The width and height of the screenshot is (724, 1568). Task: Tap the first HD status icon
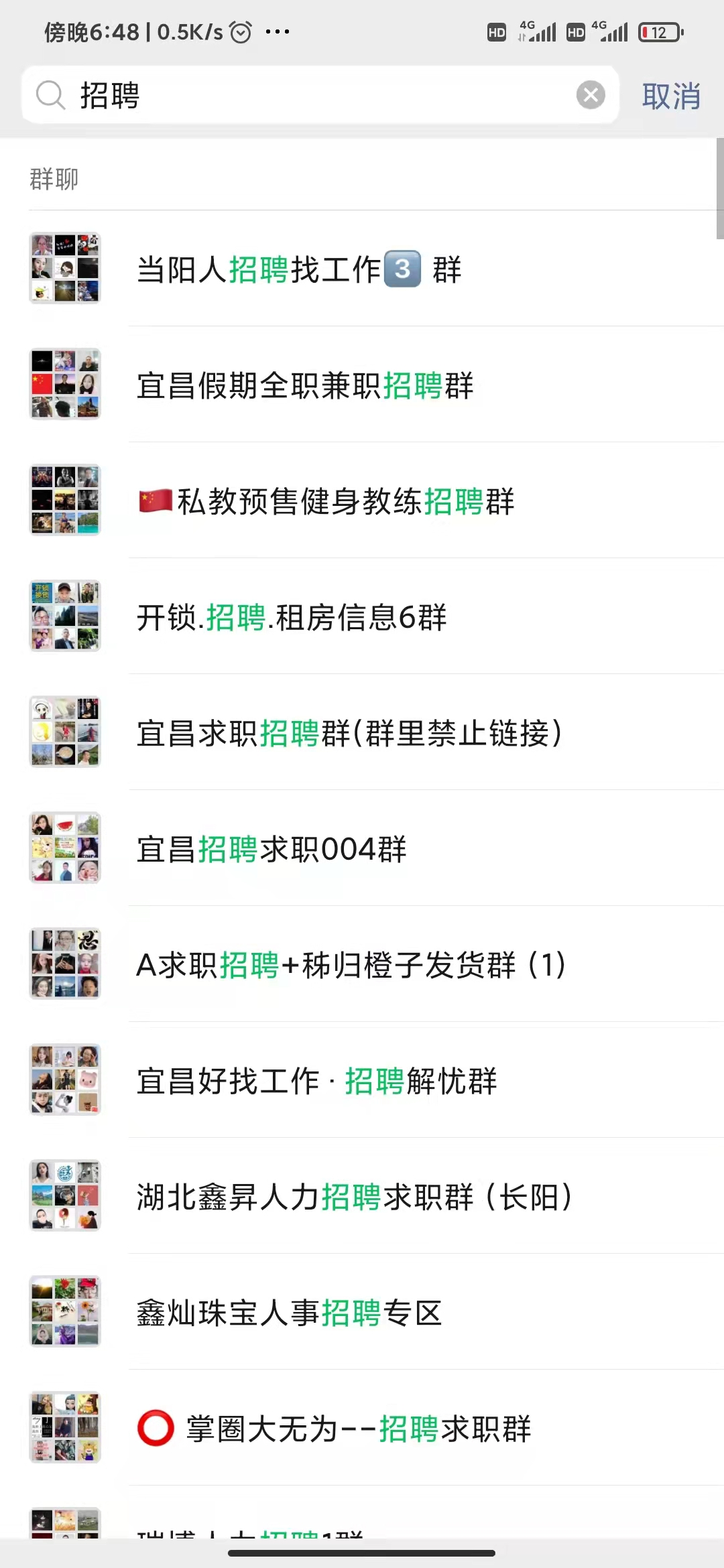coord(495,31)
